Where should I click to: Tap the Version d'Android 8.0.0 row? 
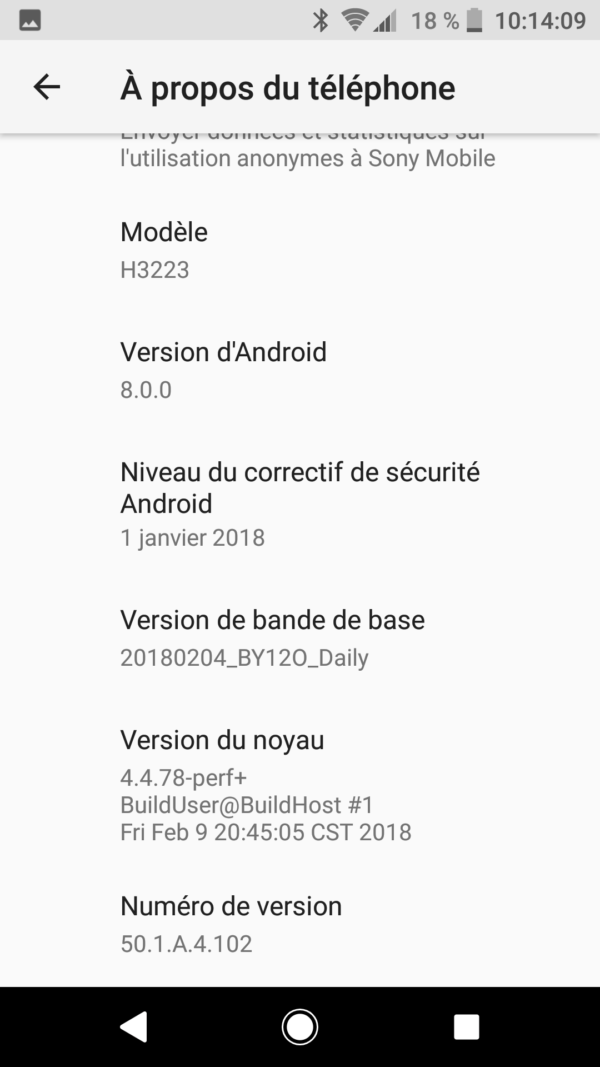(x=300, y=370)
